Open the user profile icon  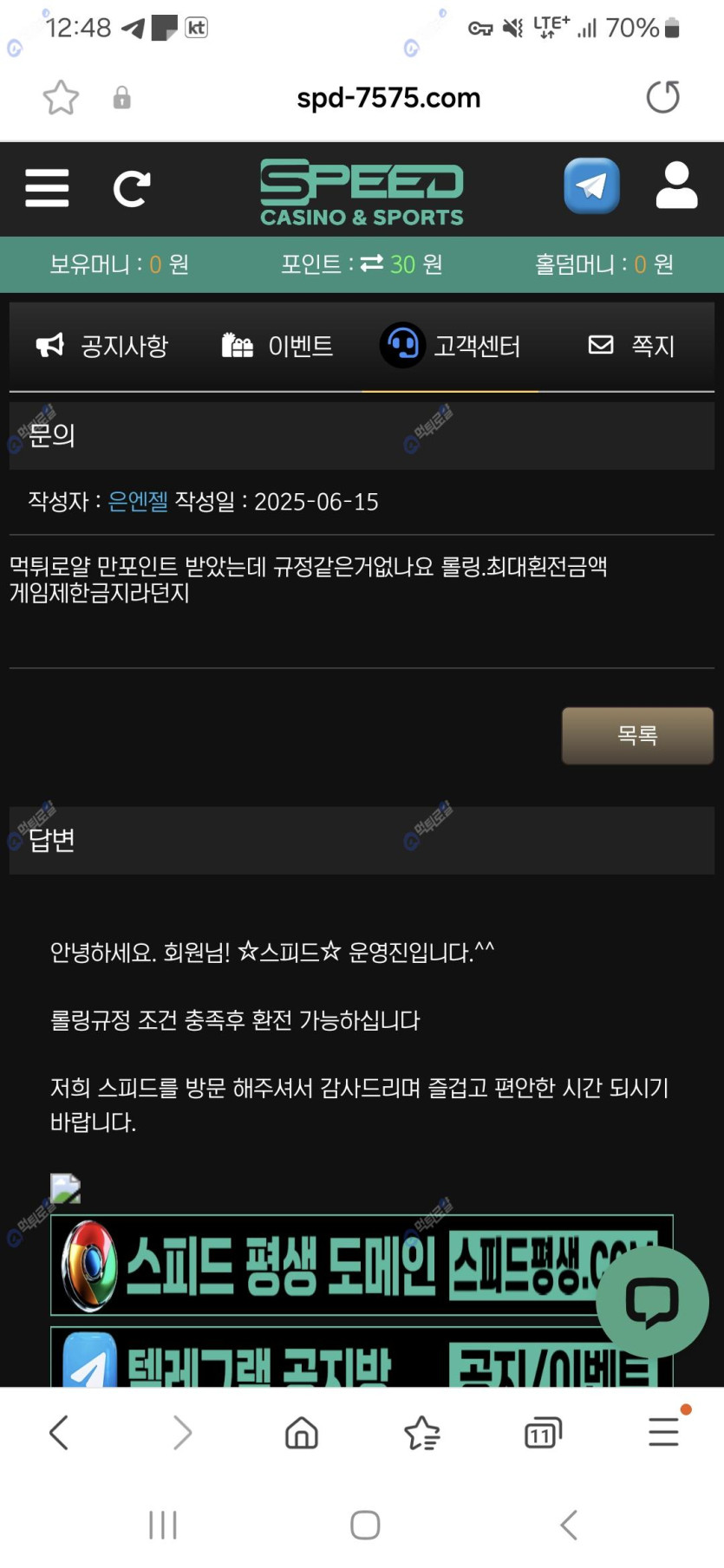pos(676,185)
